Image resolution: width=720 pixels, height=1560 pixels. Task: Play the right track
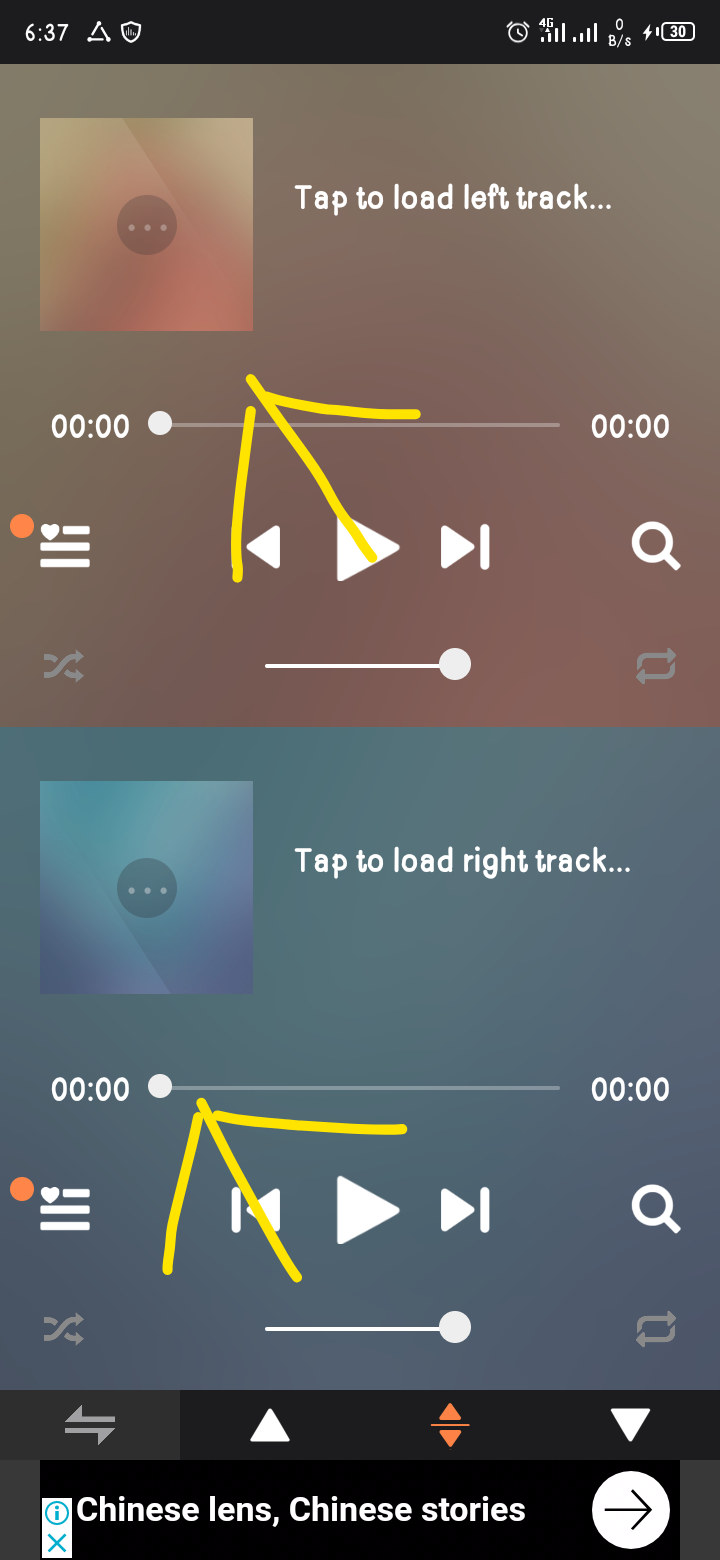[366, 1210]
